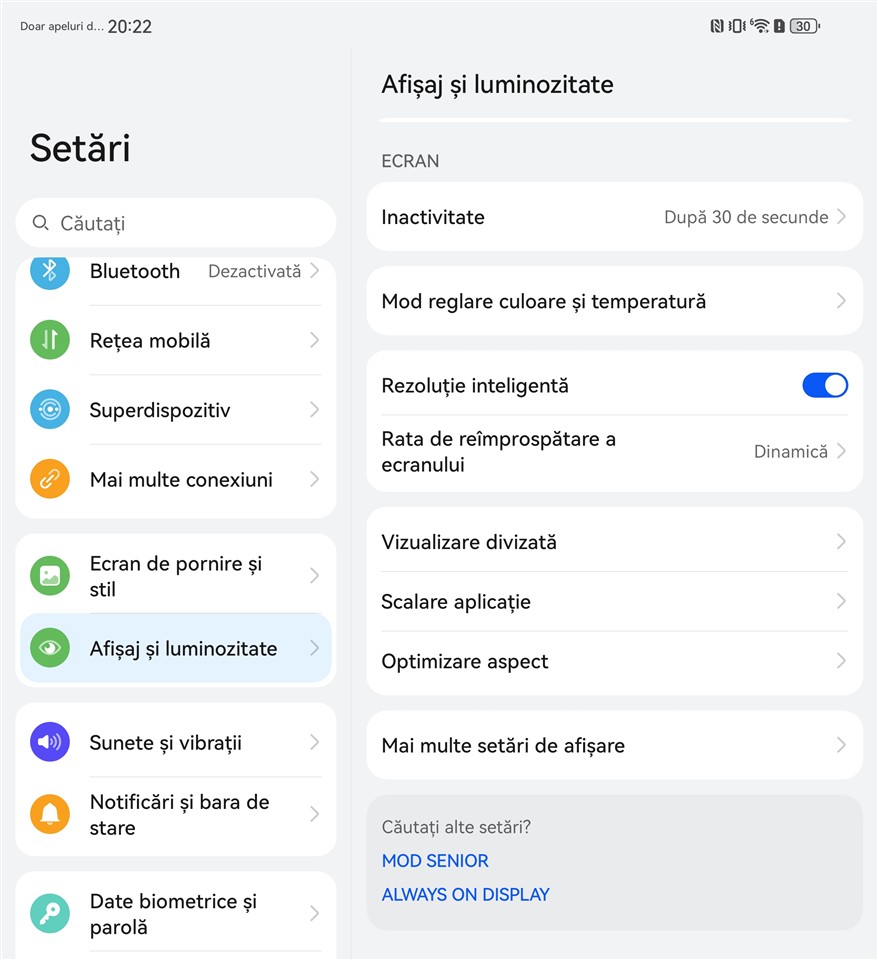Screen dimensions: 878x960
Task: Open Superdispozitiv settings
Action: [175, 410]
